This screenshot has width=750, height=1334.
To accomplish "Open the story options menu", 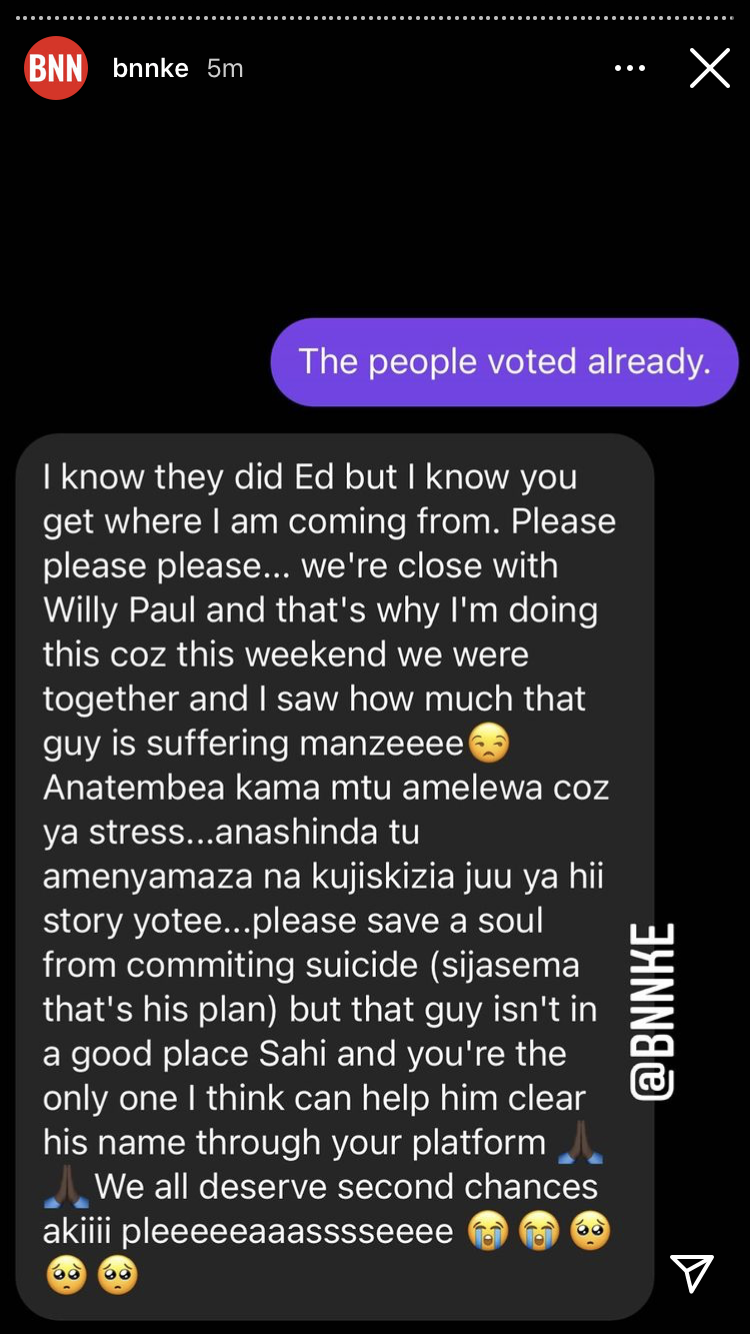I will tap(630, 68).
